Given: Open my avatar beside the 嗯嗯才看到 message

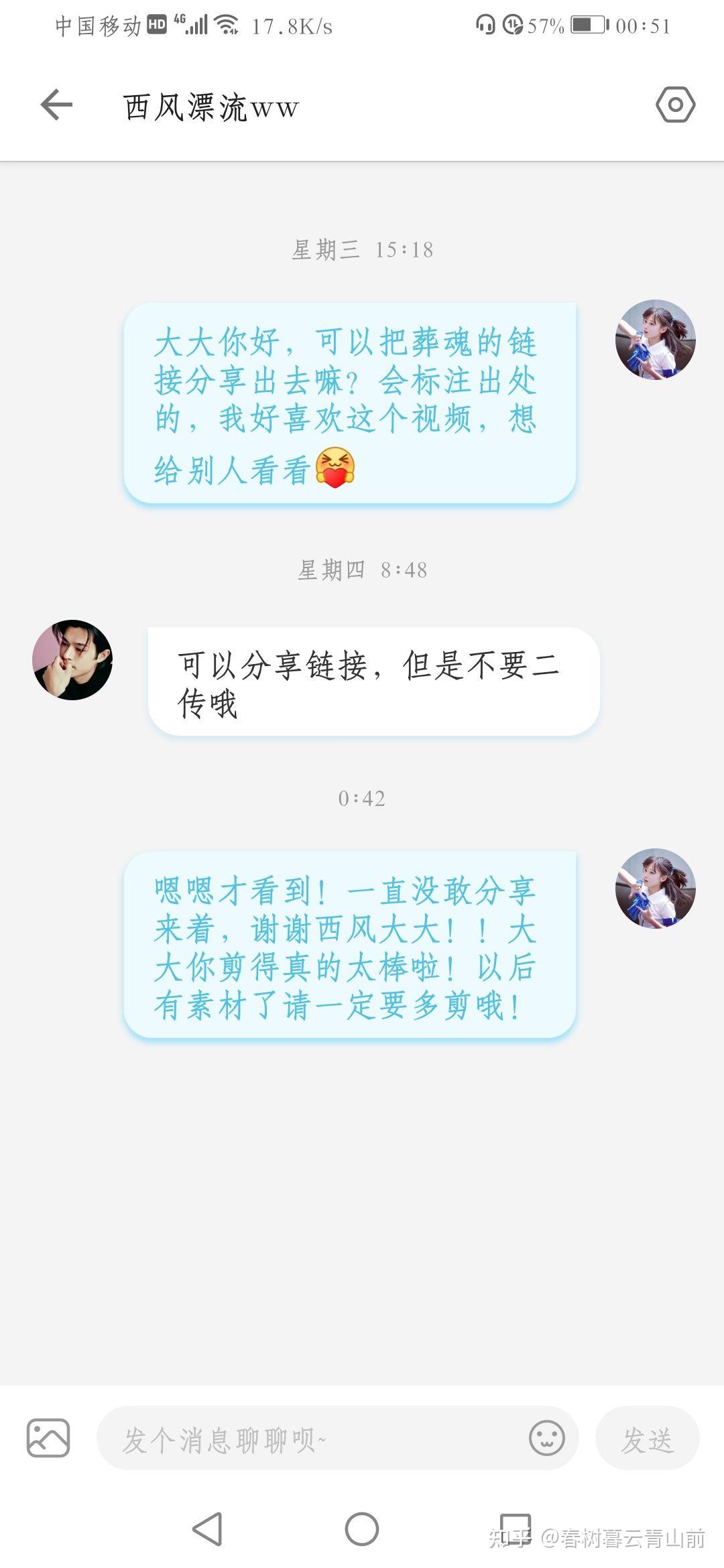Looking at the screenshot, I should point(655,889).
